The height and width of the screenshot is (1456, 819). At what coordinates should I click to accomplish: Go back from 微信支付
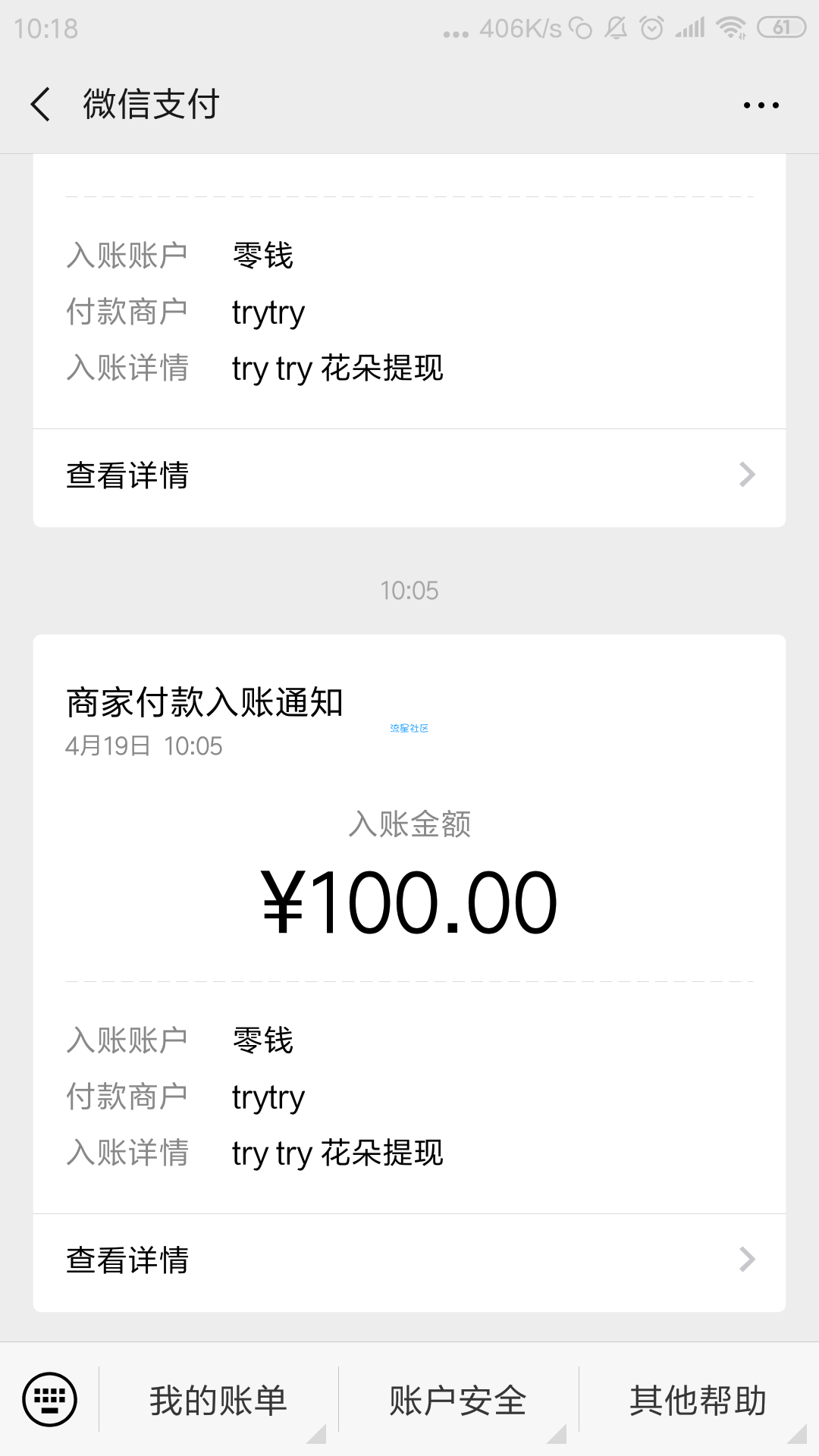41,104
